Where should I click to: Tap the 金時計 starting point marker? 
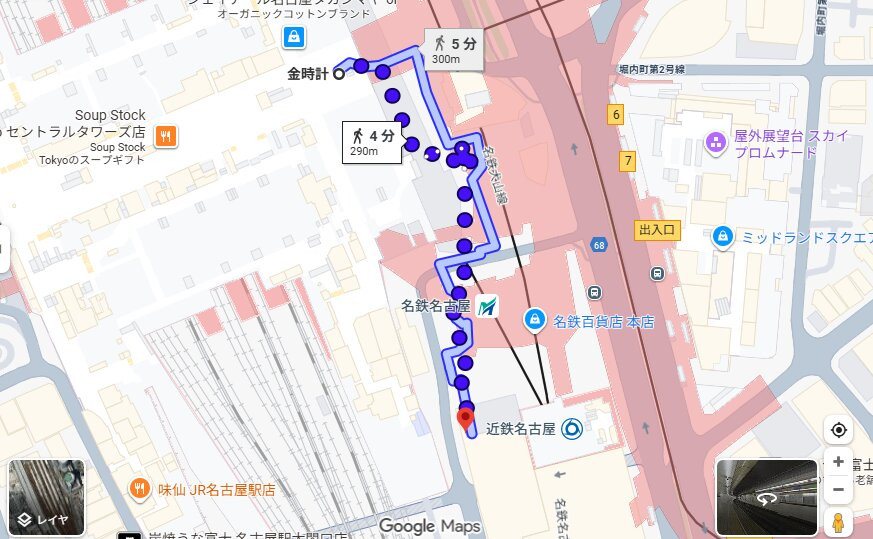point(339,74)
